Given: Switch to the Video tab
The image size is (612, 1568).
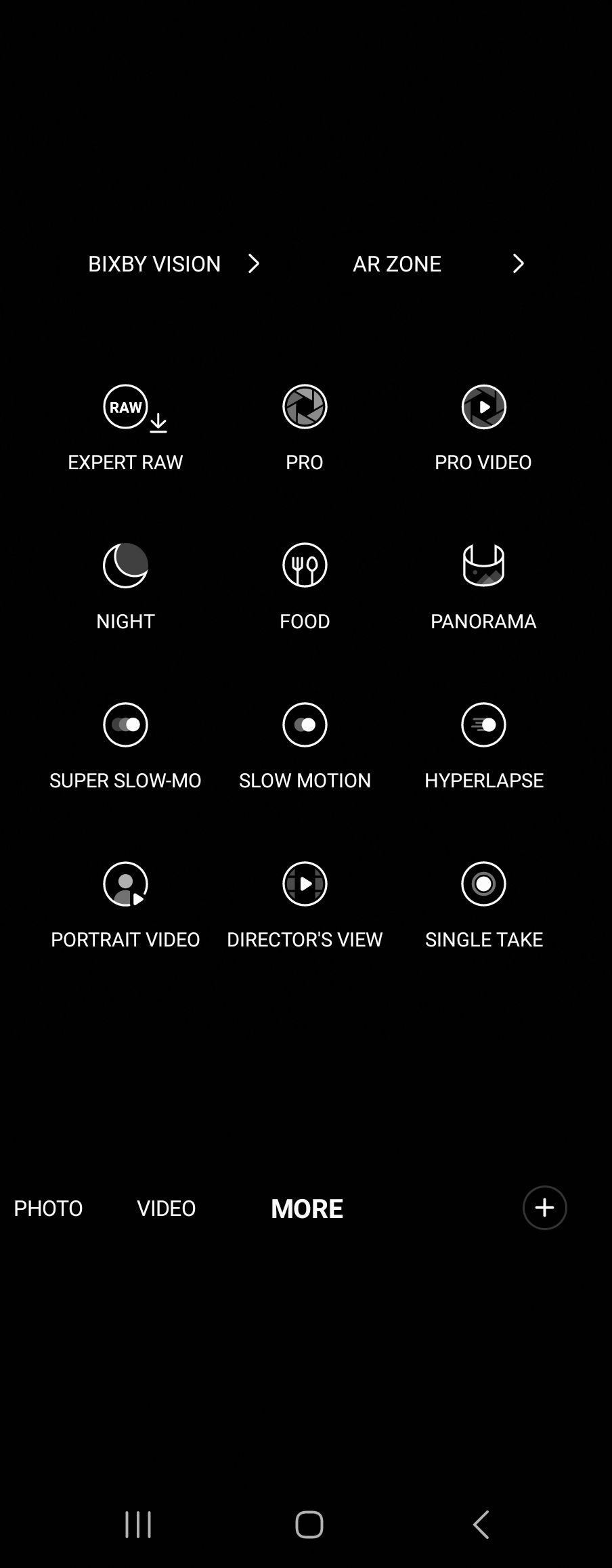Looking at the screenshot, I should (x=167, y=1208).
